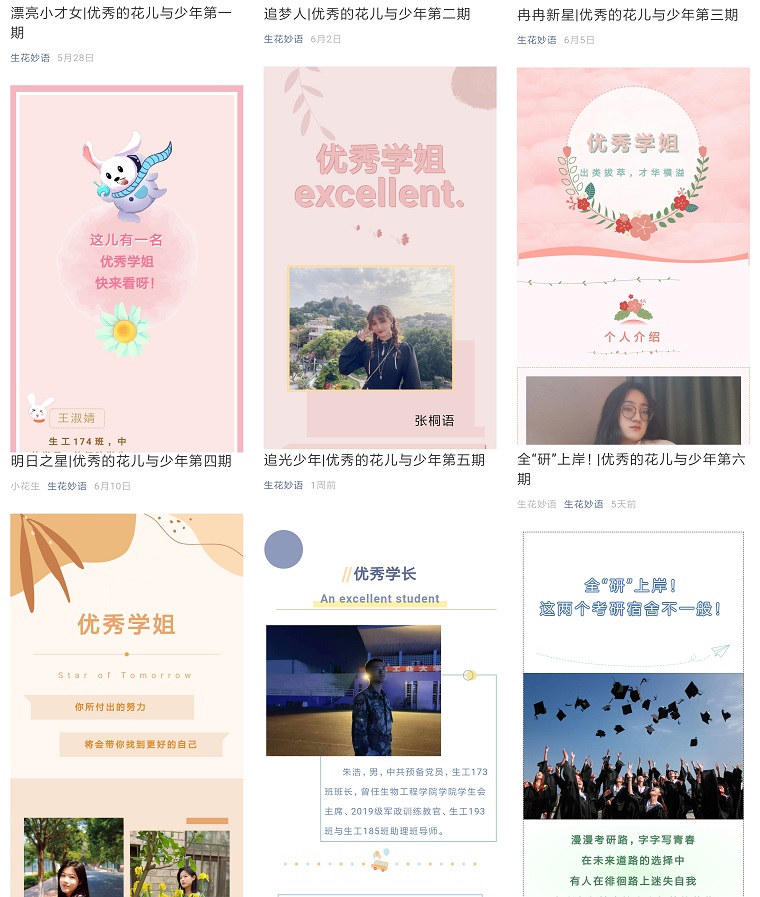This screenshot has width=760, height=897.
Task: Select the 小花生 tag under 明日之星 第四期
Action: (x=25, y=486)
